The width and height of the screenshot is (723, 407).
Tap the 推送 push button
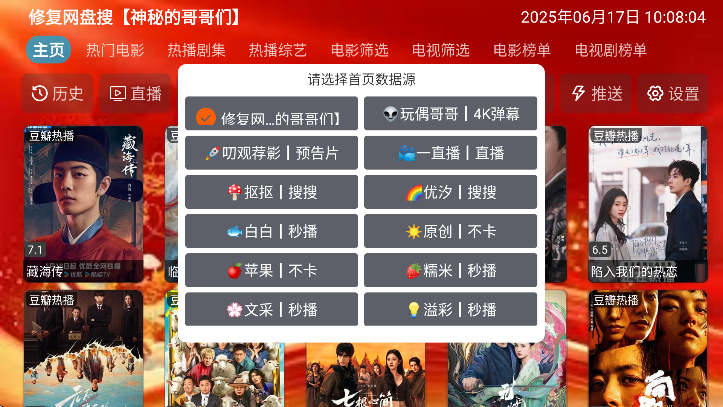pyautogui.click(x=596, y=93)
